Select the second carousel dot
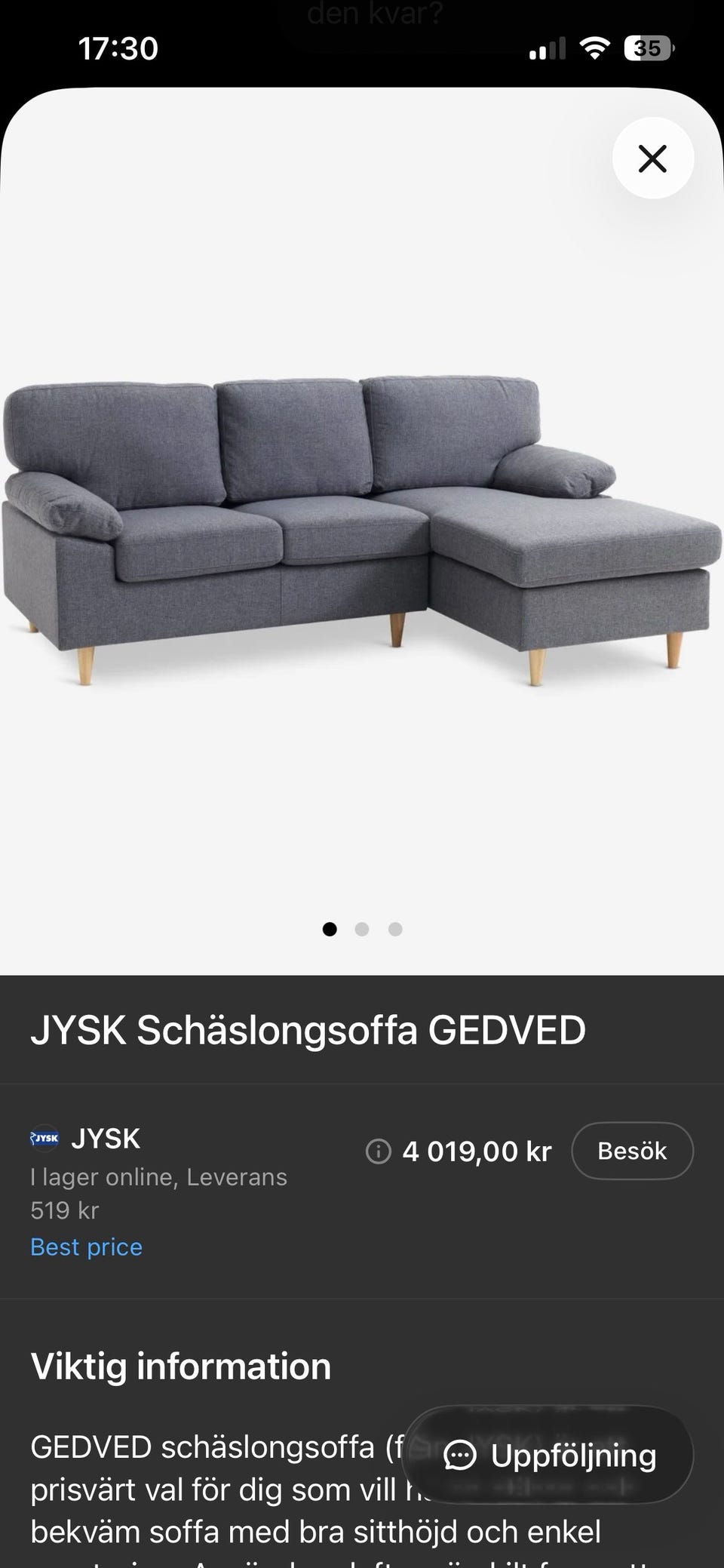This screenshot has height=1568, width=724. click(362, 930)
